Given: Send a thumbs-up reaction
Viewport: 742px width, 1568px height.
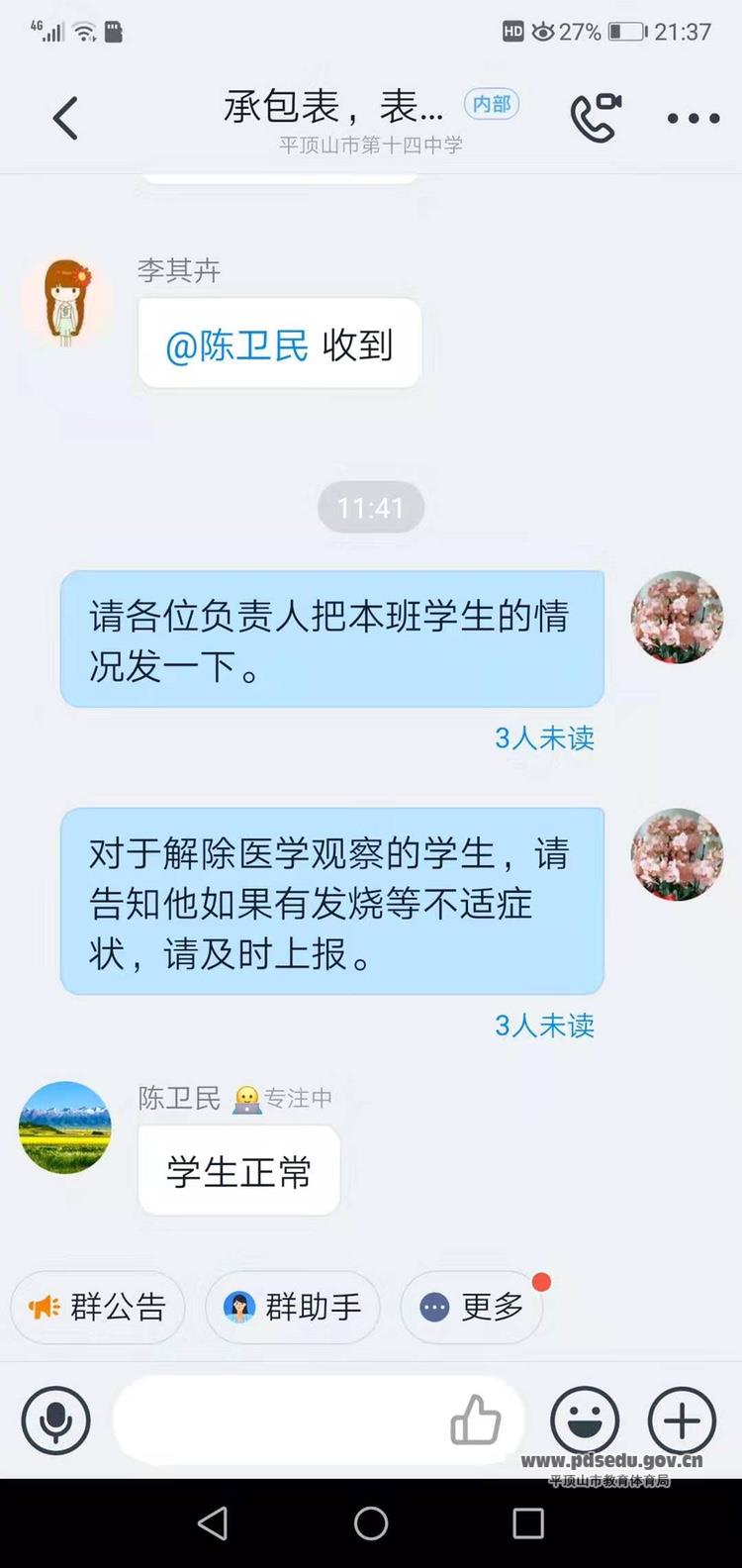Looking at the screenshot, I should pyautogui.click(x=476, y=1421).
